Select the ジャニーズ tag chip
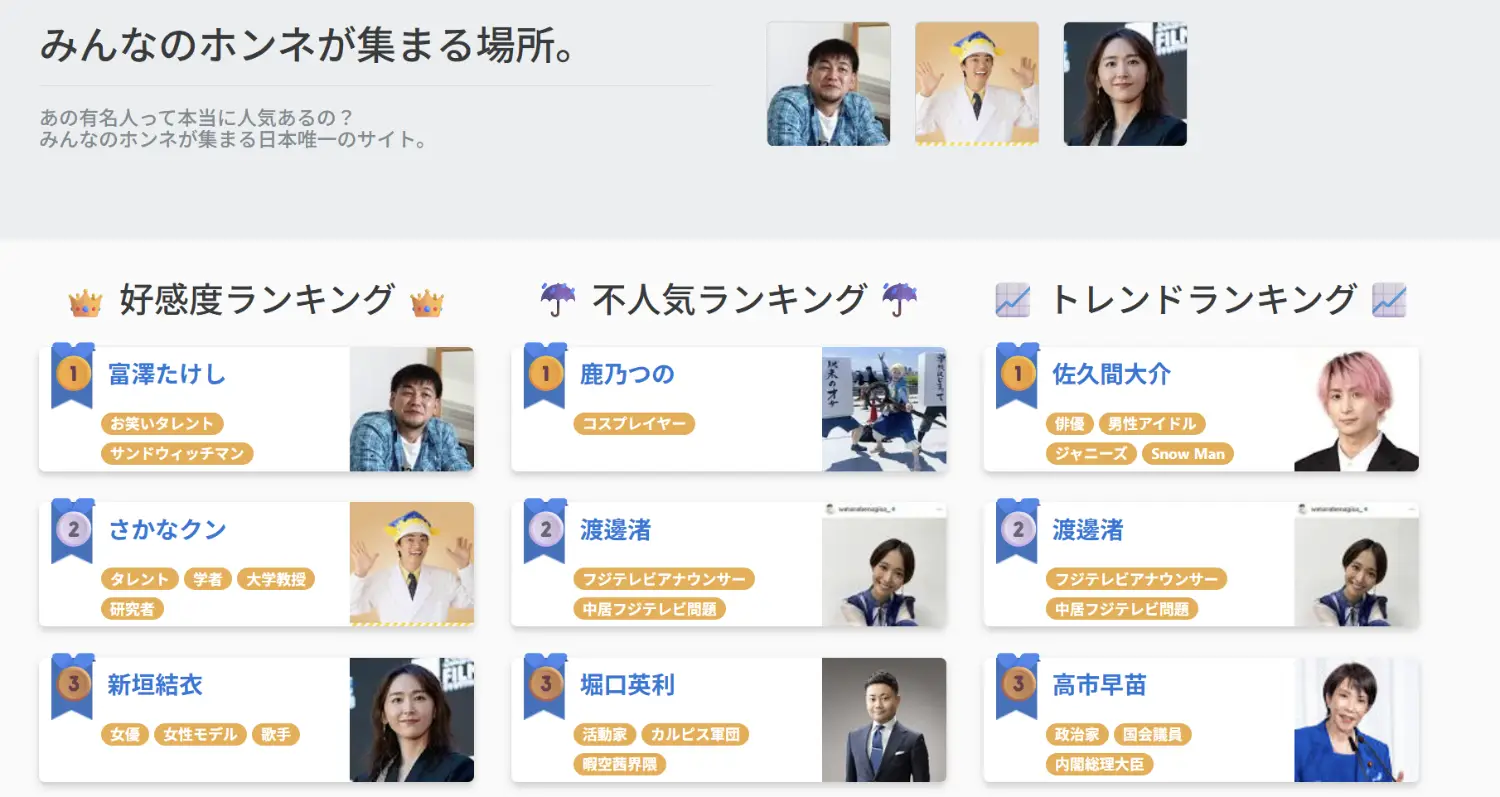Viewport: 1500px width, 797px height. point(1090,454)
